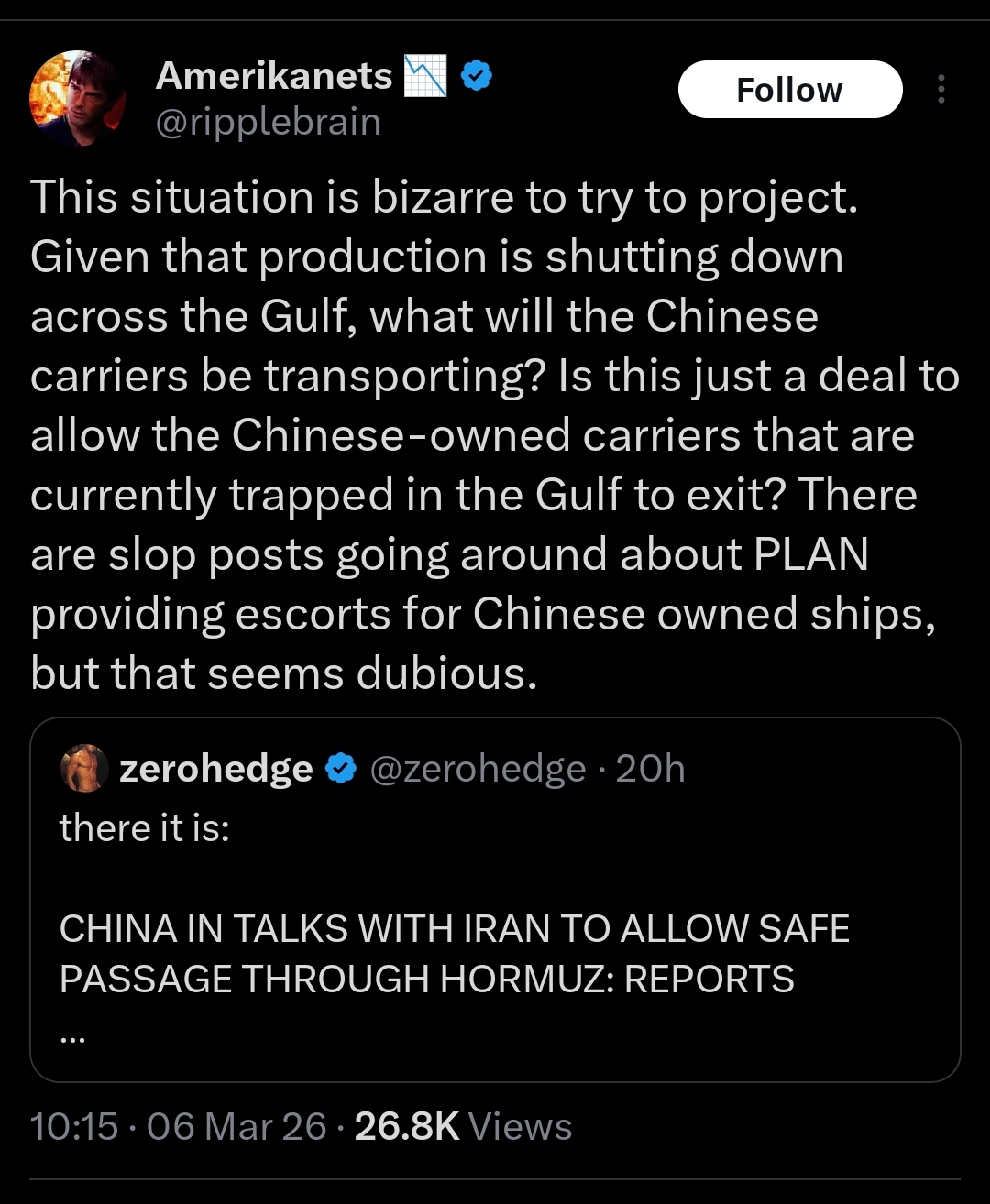This screenshot has width=990, height=1204.
Task: Open the quoted zerohedge post
Action: (x=495, y=953)
